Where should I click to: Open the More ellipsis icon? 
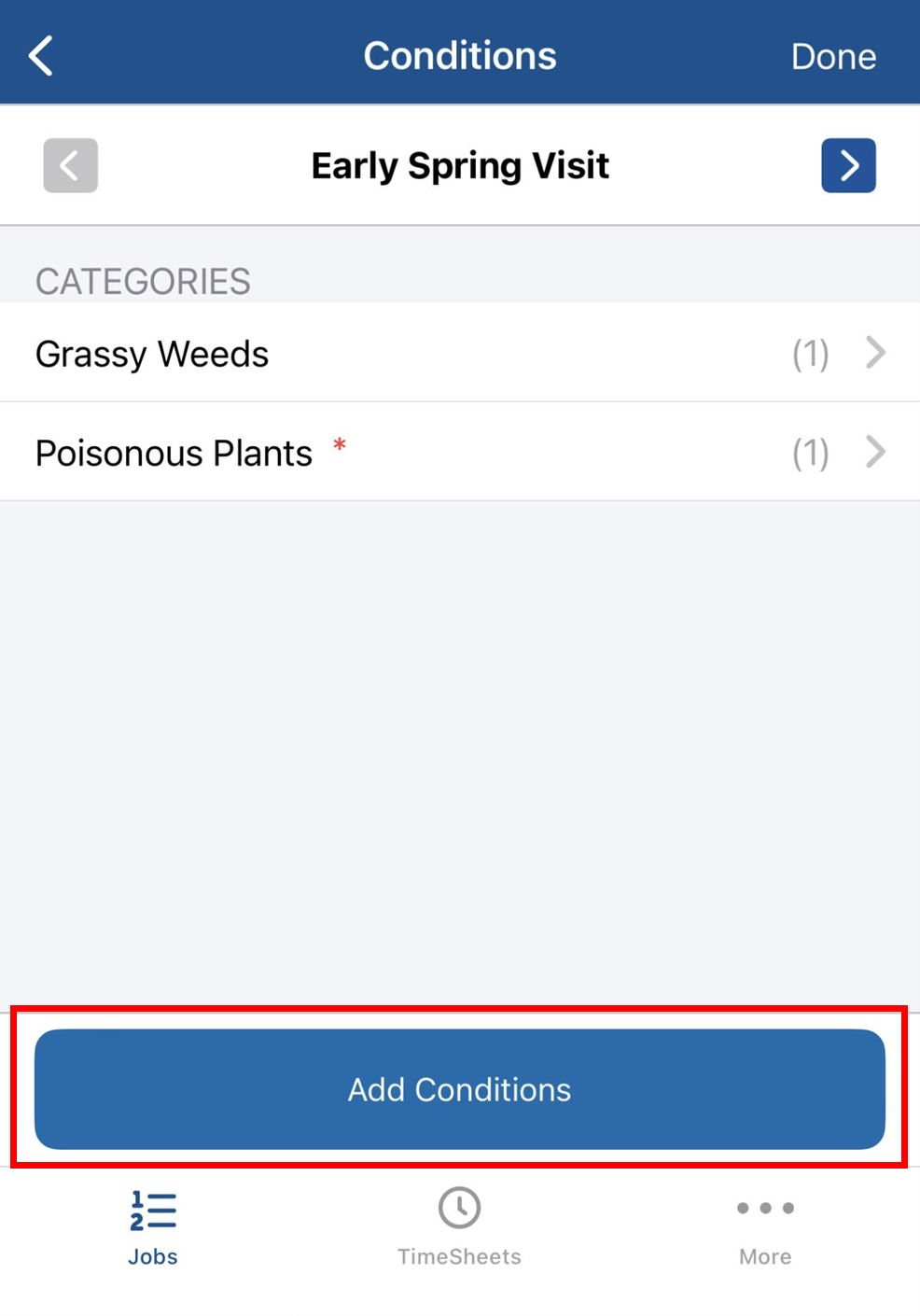(x=765, y=1208)
